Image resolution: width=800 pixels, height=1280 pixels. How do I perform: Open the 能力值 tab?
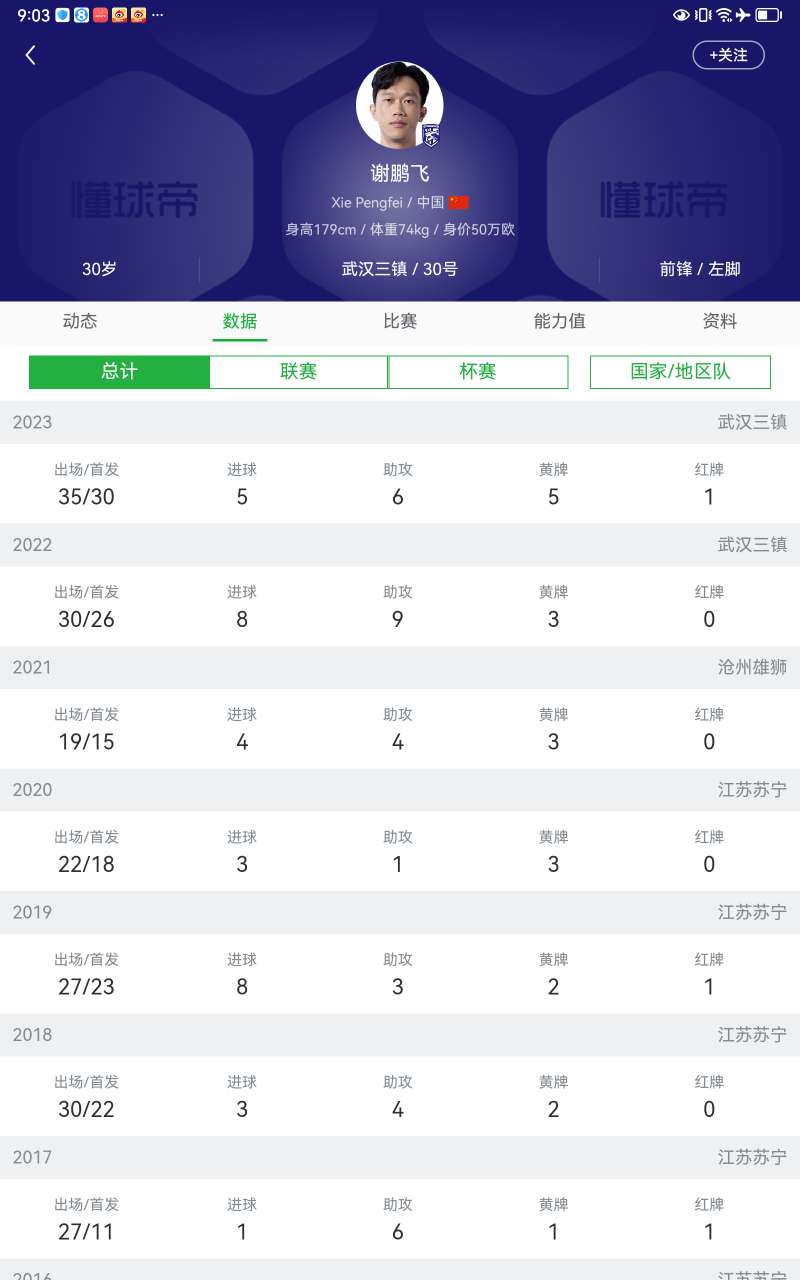pyautogui.click(x=560, y=321)
